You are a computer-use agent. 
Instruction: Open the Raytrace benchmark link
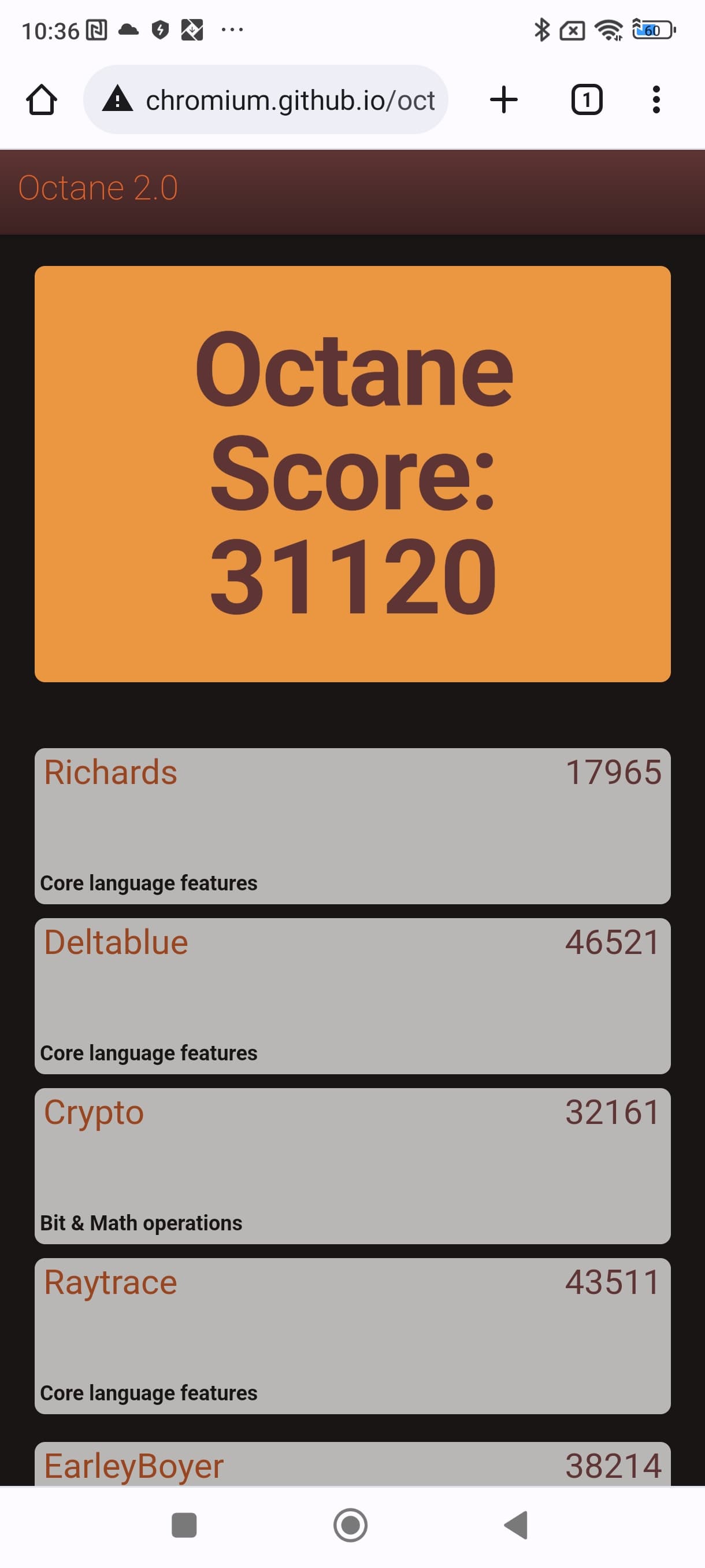[111, 1282]
